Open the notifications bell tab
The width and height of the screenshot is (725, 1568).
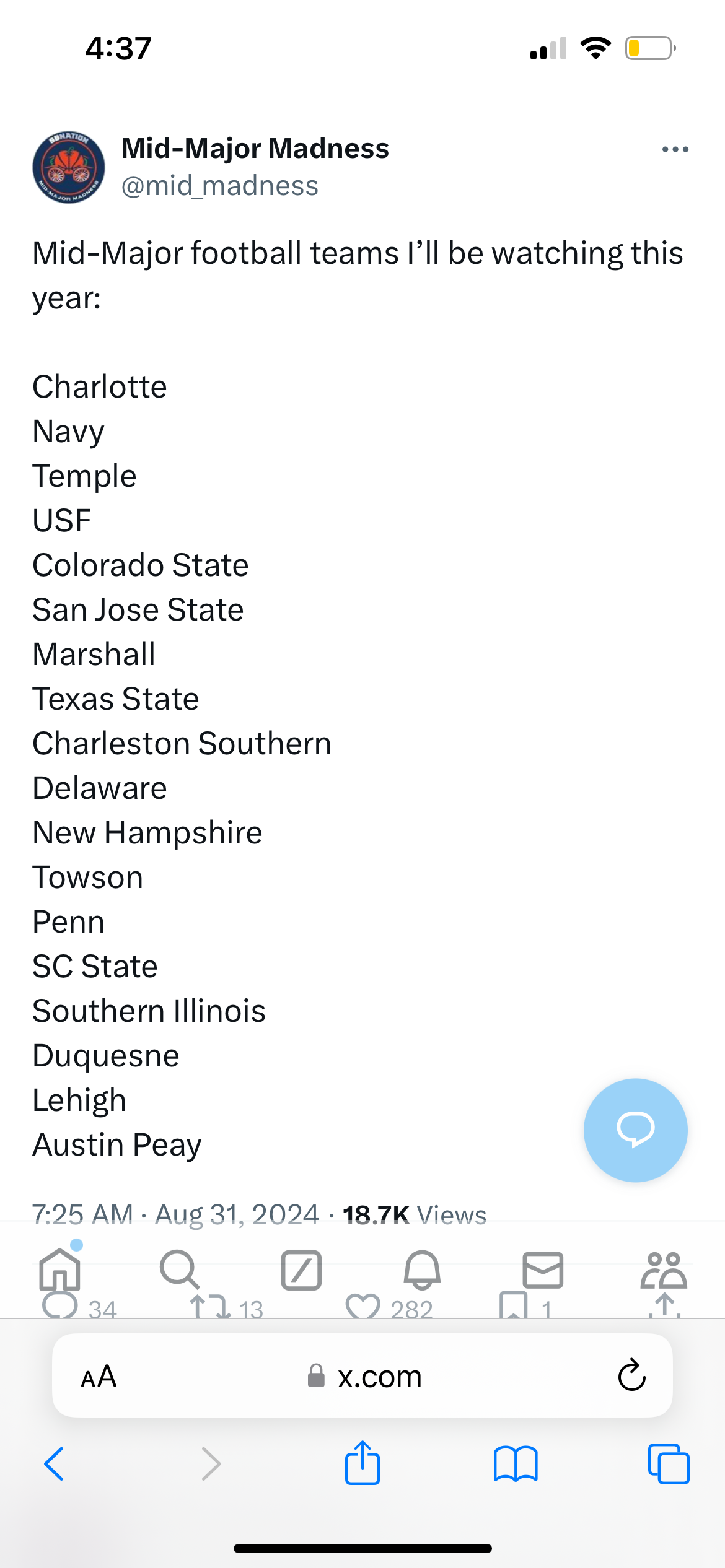422,1269
